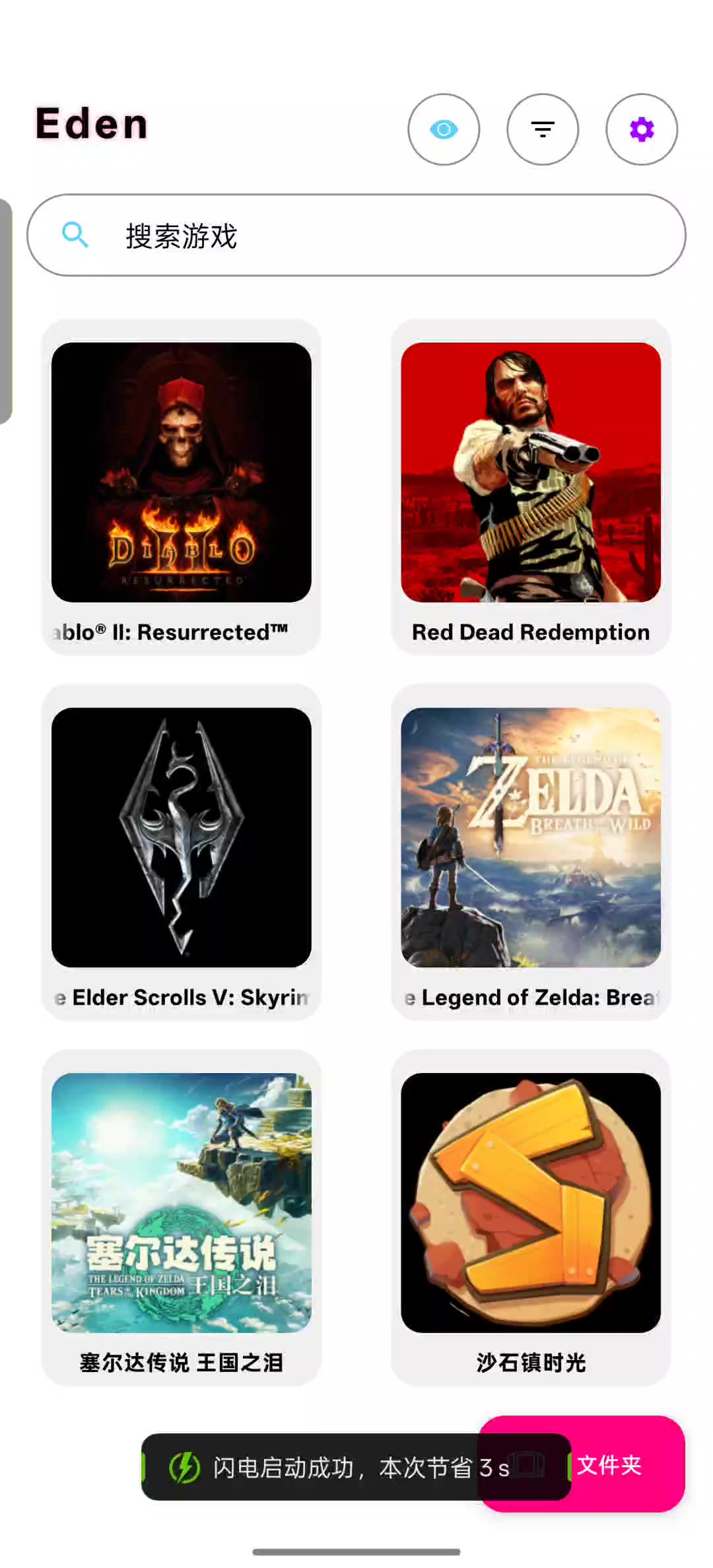The image size is (713, 1568).
Task: Open the Red Dead Redemption game card
Action: [x=531, y=473]
